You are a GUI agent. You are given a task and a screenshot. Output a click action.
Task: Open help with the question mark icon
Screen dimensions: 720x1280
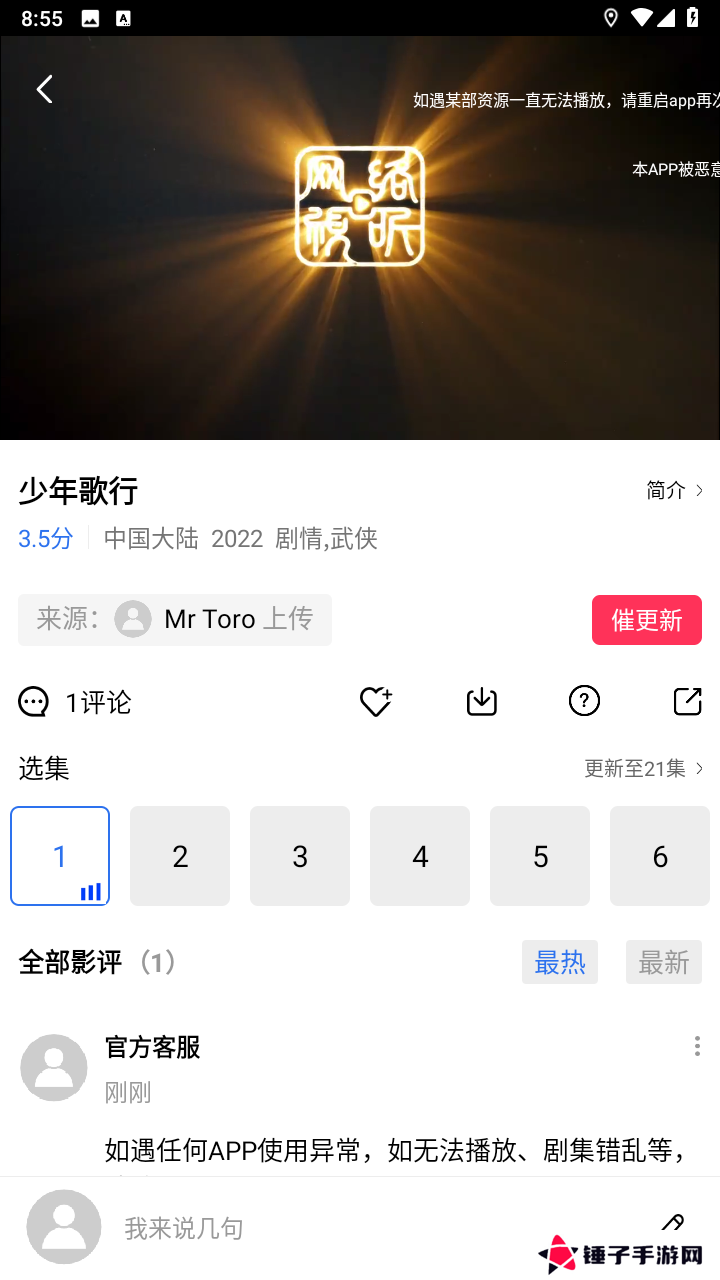[x=584, y=702]
